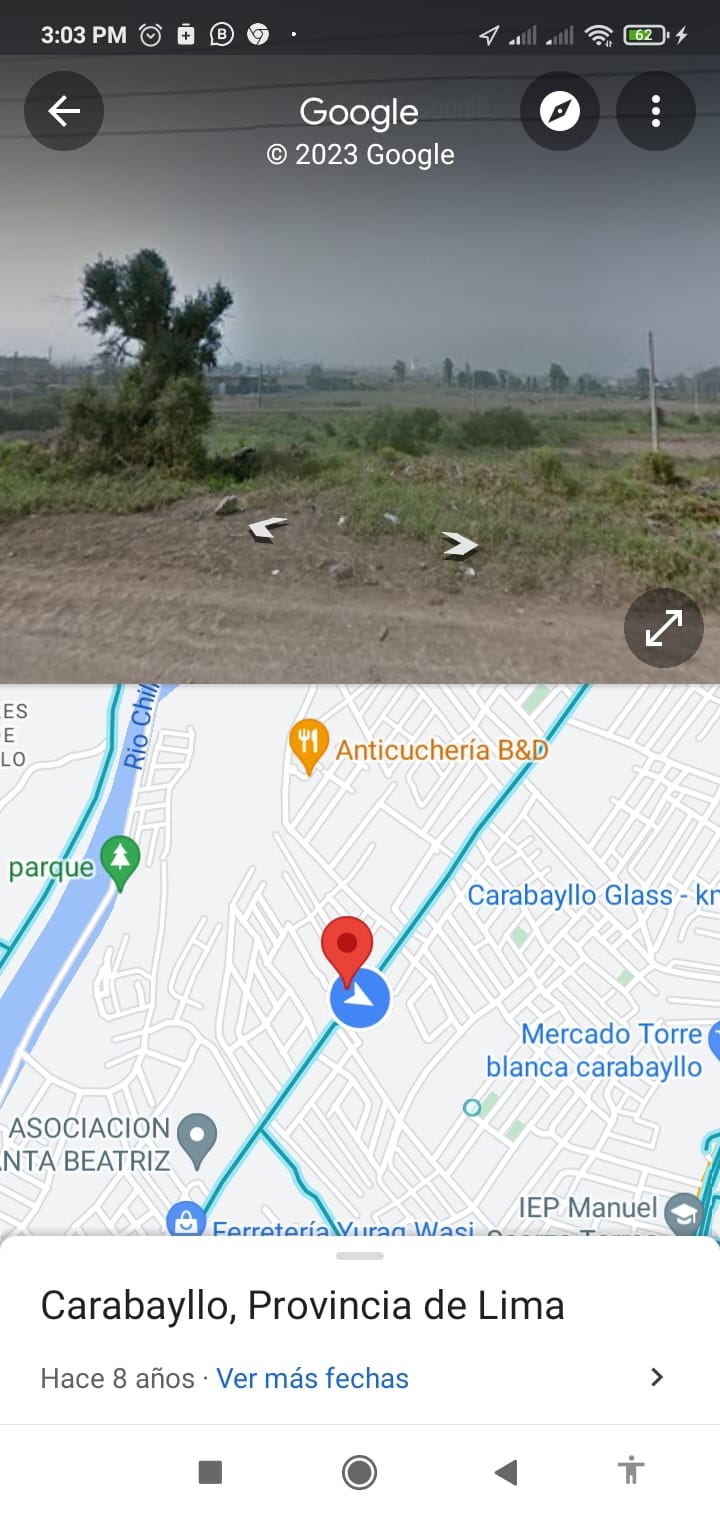Open the "Ver más fechas" link
Screen dimensions: 720x1520
tap(312, 1378)
